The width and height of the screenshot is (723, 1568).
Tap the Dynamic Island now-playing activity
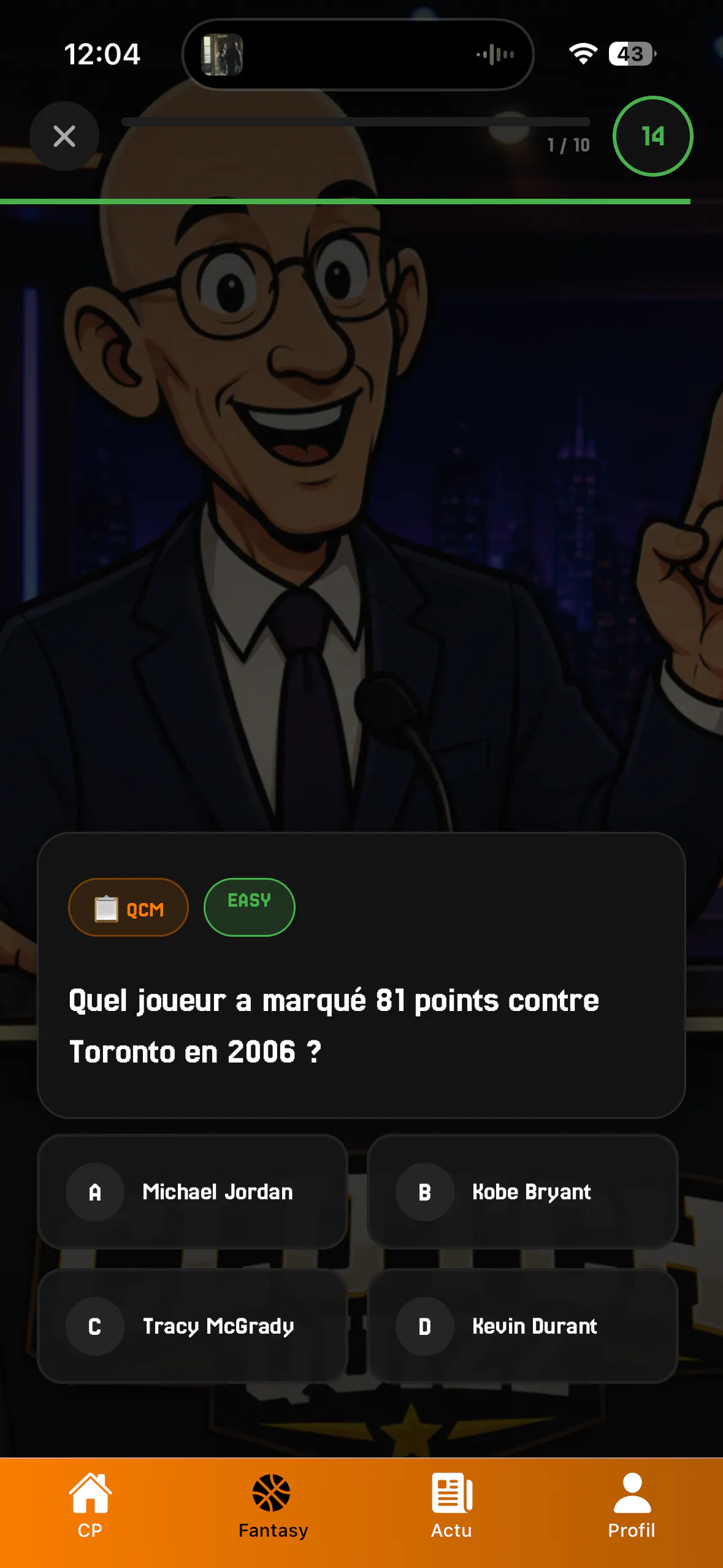pos(358,55)
